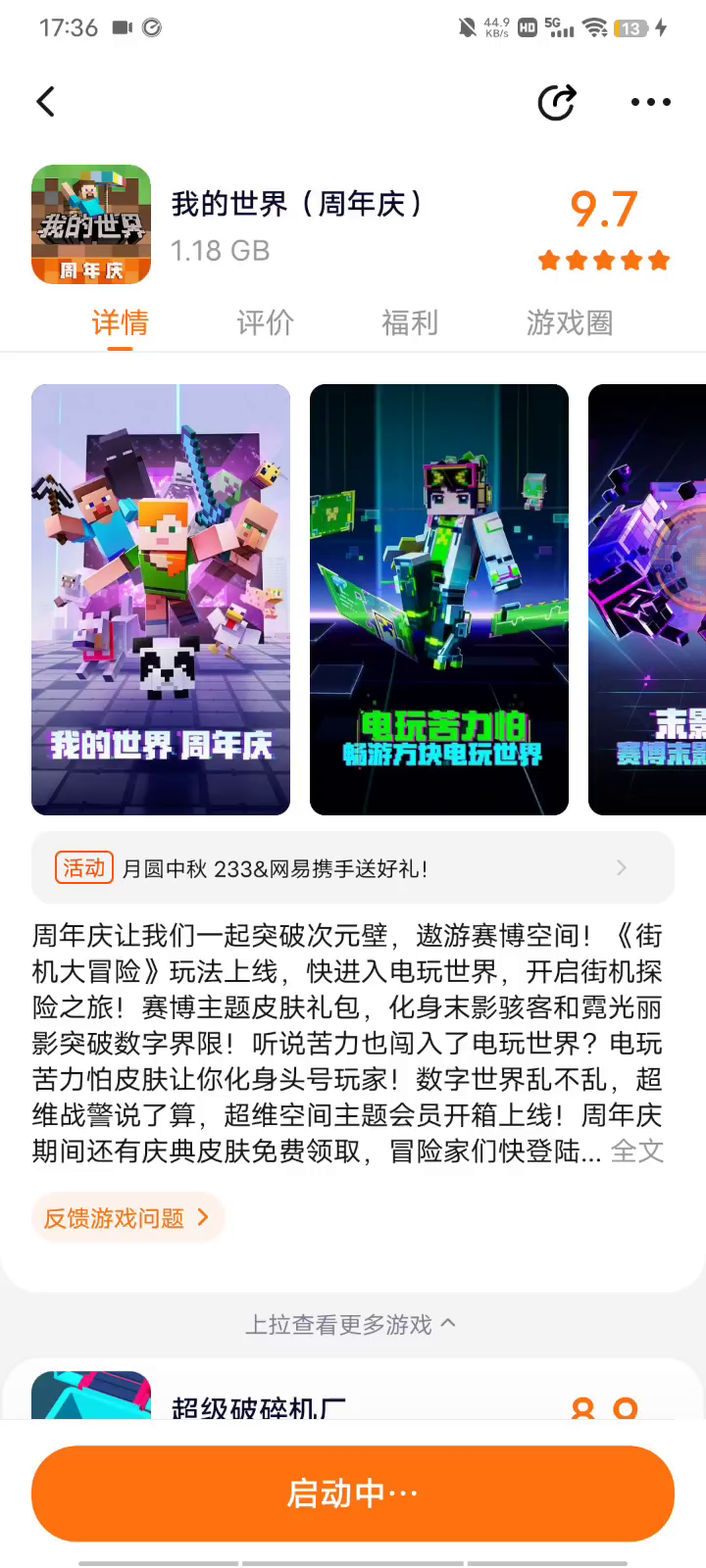The image size is (706, 1568).
Task: Open the 月圆中秋 activity banner
Action: point(353,868)
